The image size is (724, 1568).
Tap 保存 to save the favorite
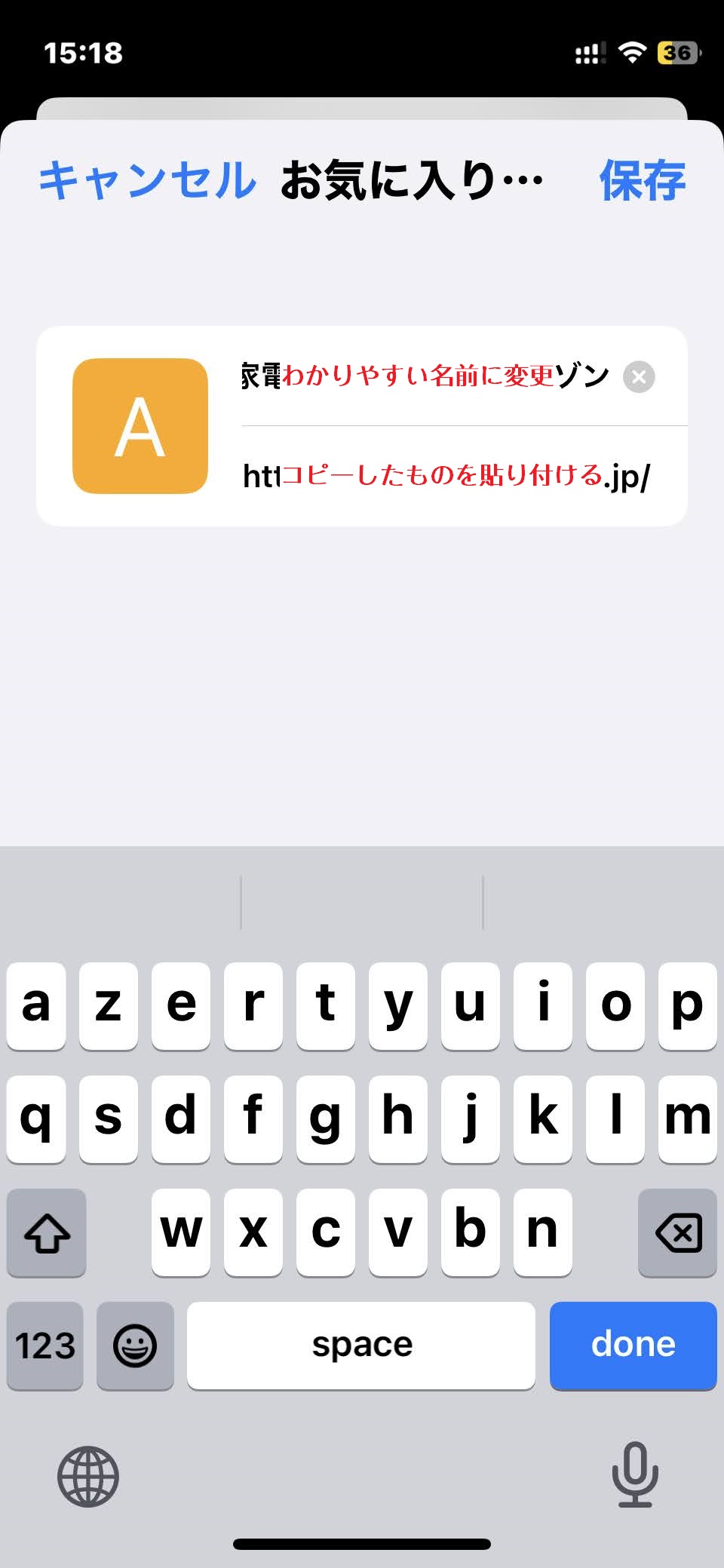tap(642, 181)
